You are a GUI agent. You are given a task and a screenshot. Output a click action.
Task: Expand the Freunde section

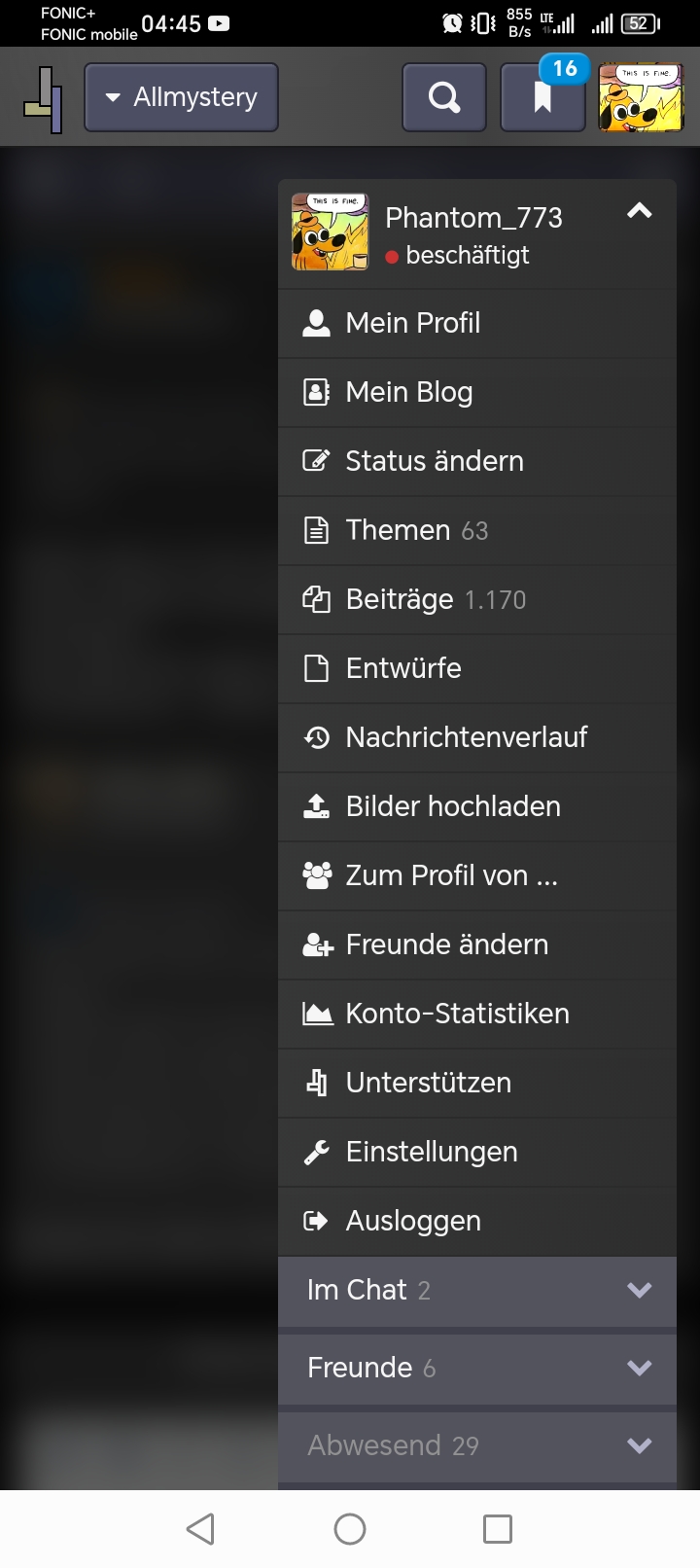pos(477,1369)
